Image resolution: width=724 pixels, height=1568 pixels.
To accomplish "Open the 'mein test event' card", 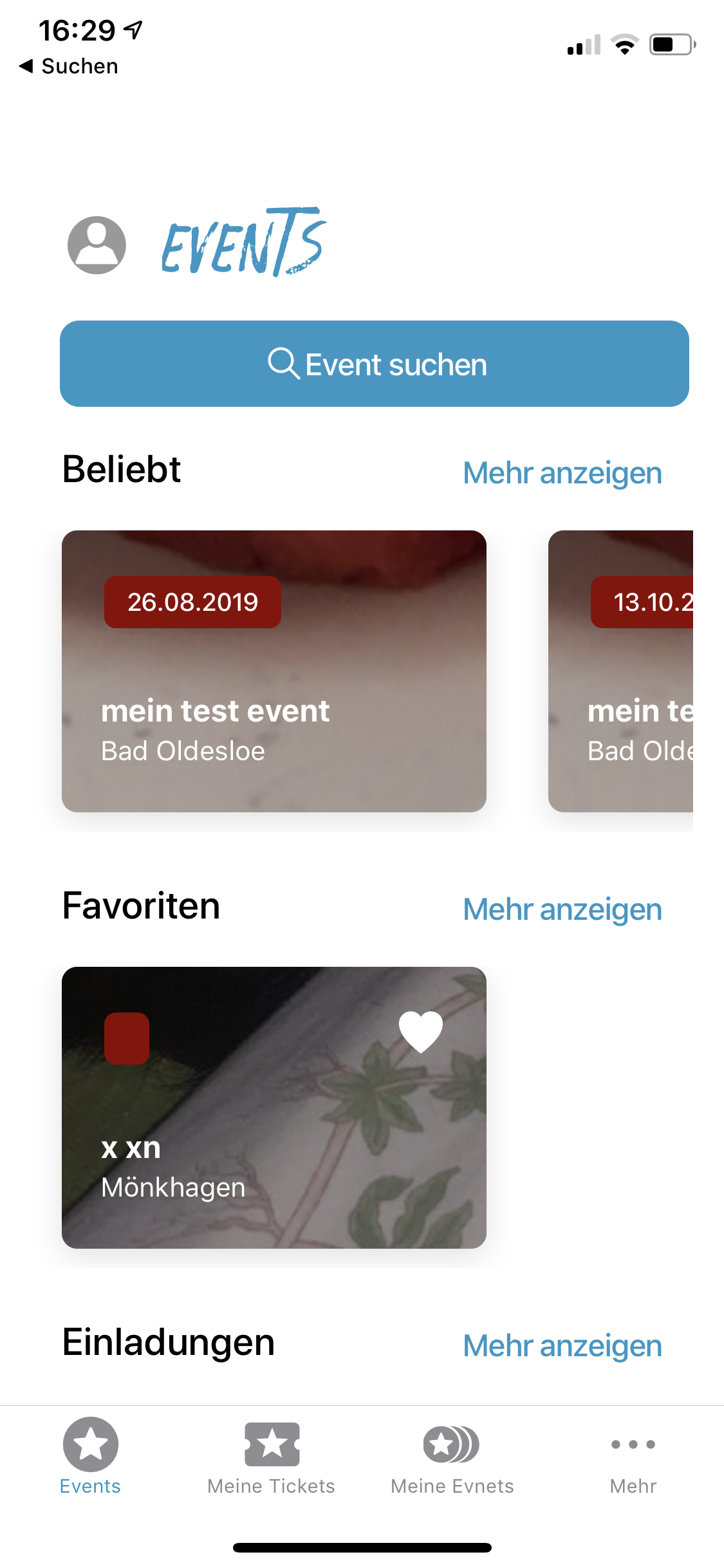I will click(274, 669).
